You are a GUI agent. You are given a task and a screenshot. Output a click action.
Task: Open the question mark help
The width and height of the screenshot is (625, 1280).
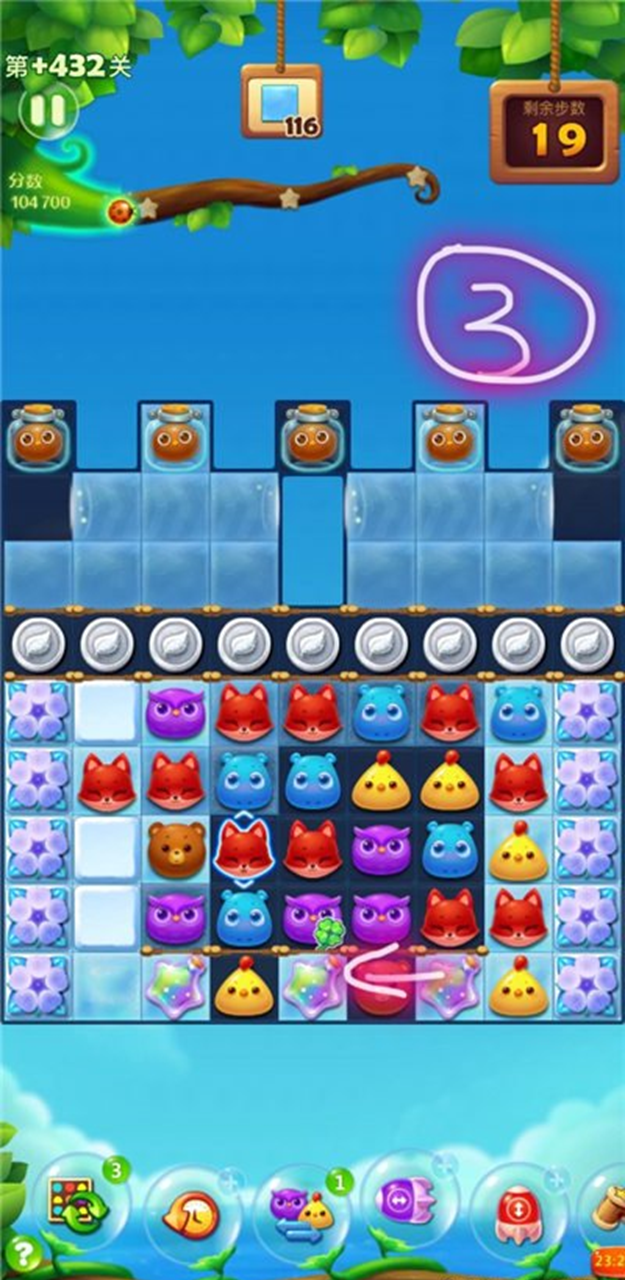pyautogui.click(x=24, y=1250)
